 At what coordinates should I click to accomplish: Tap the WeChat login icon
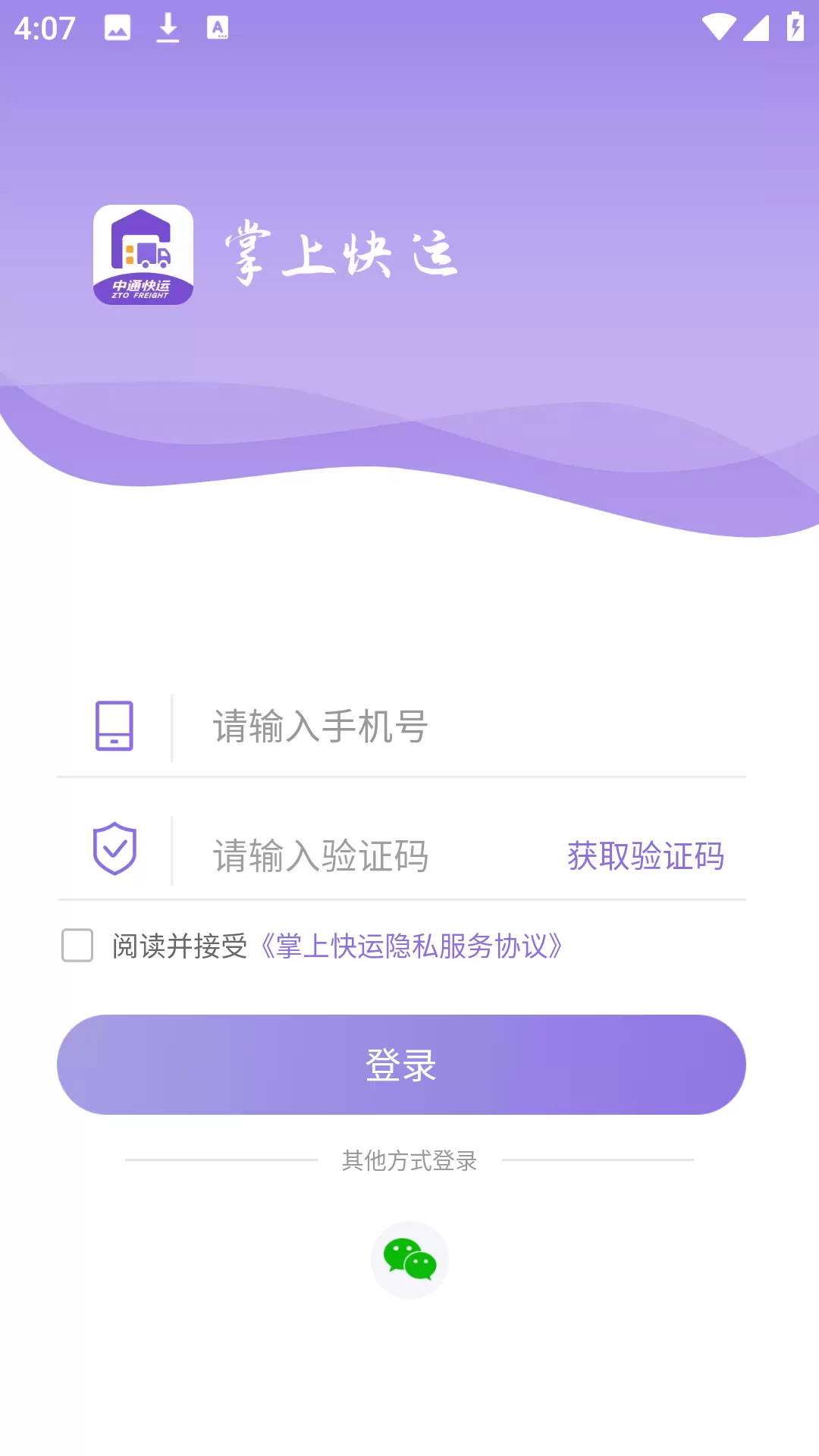pos(409,1259)
